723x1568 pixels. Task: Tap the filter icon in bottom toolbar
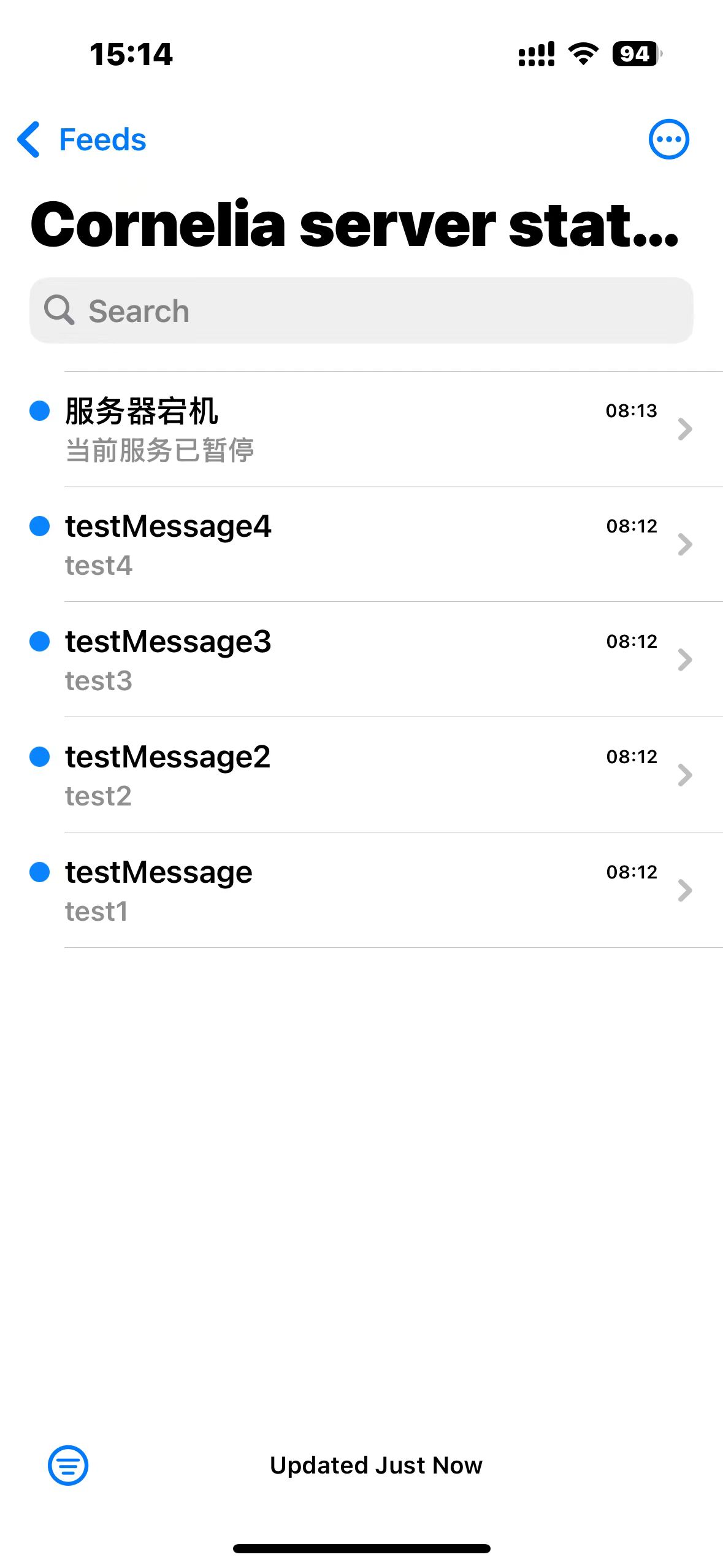coord(68,1466)
